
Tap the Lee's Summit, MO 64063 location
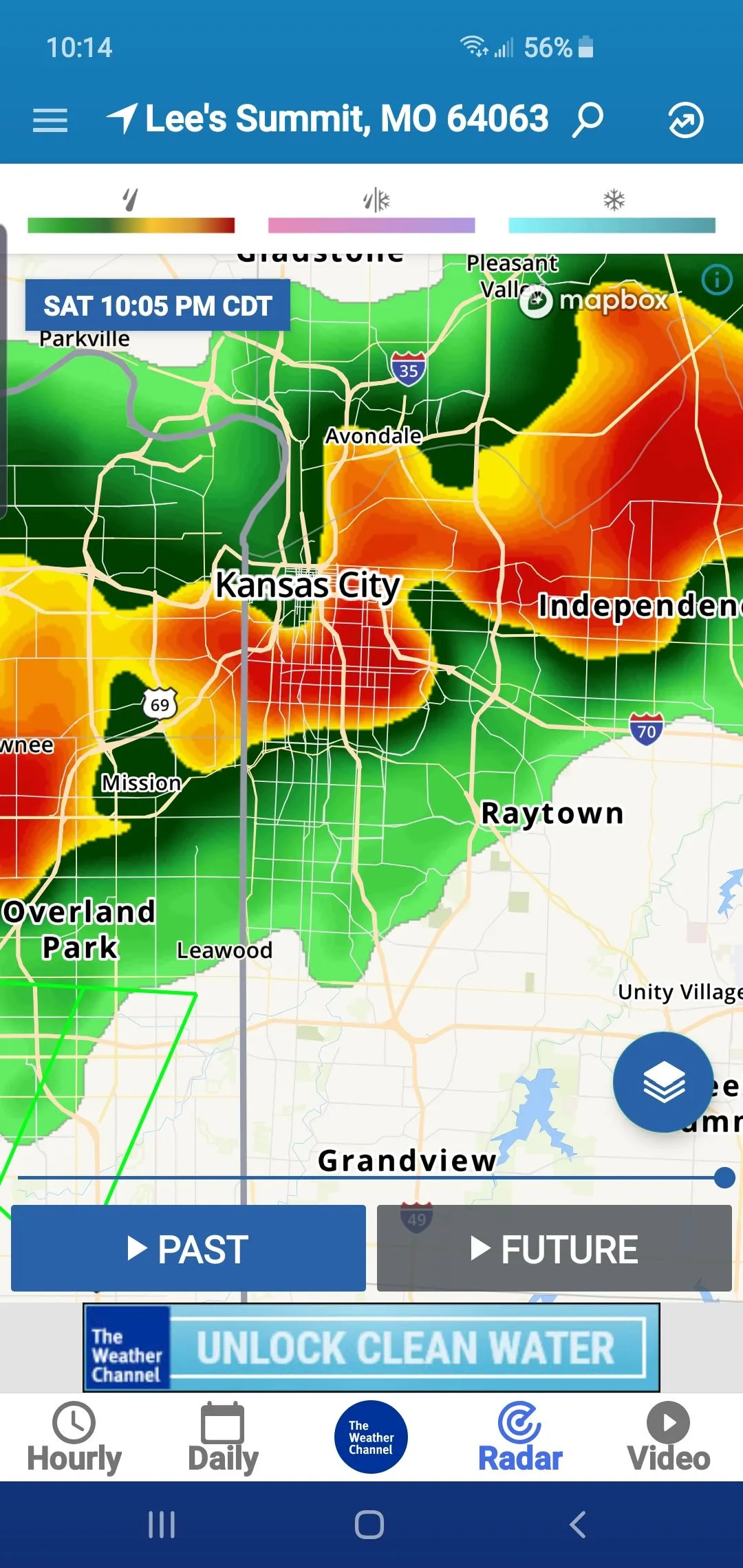346,119
